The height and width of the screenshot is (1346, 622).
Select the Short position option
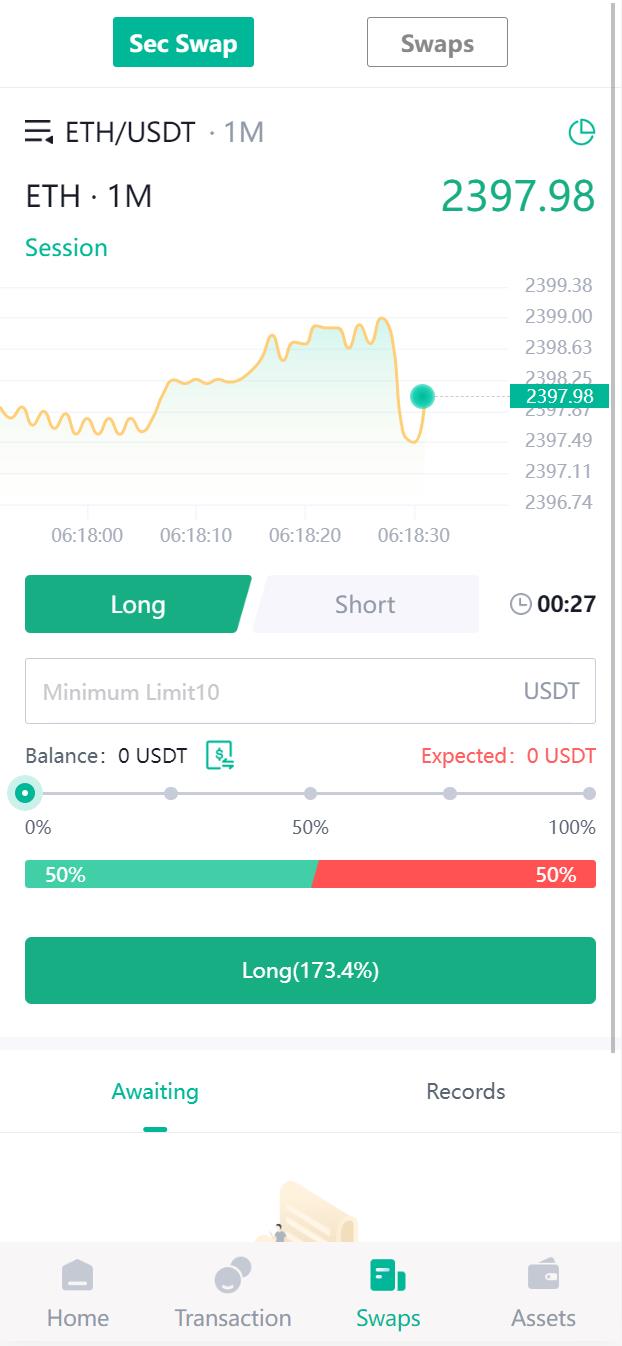click(x=365, y=604)
